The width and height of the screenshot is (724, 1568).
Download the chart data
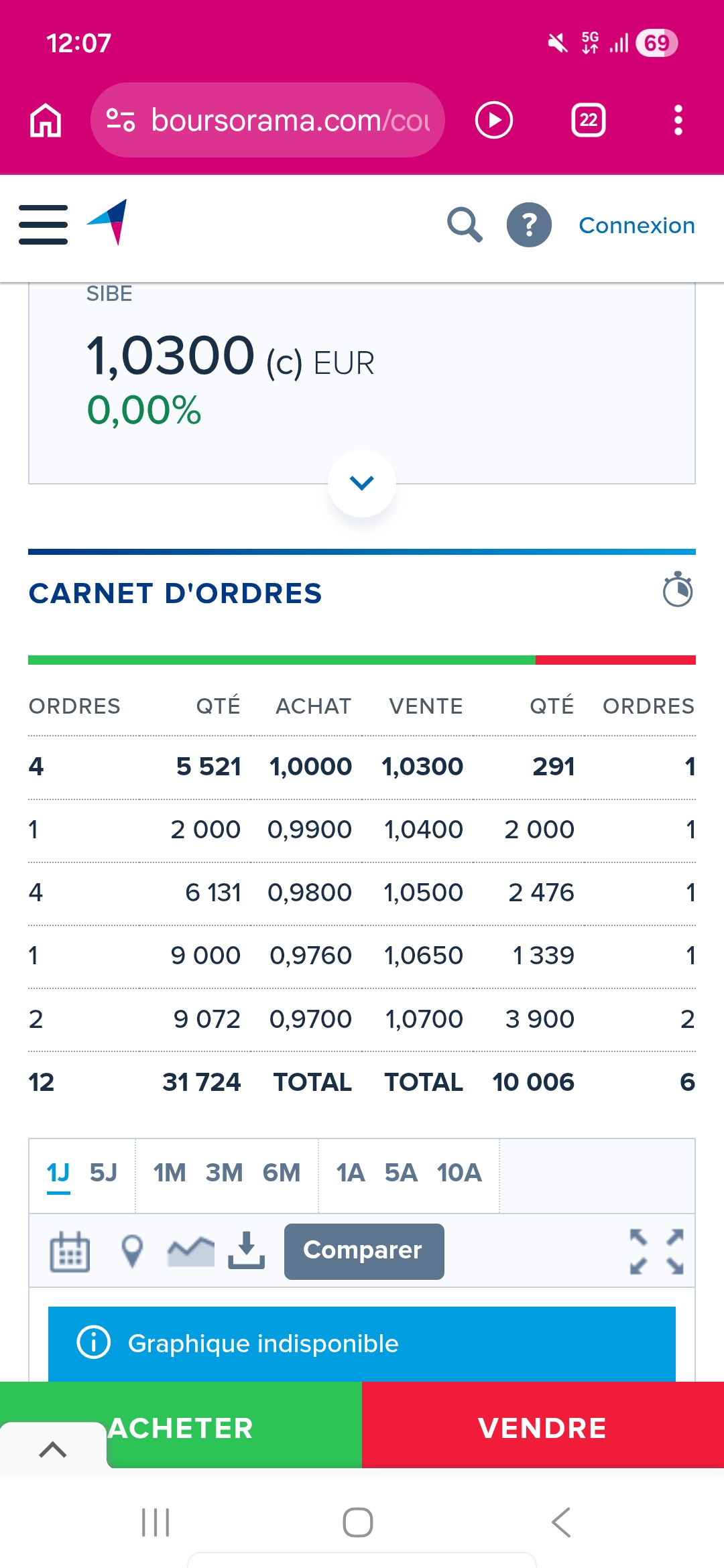[246, 1250]
